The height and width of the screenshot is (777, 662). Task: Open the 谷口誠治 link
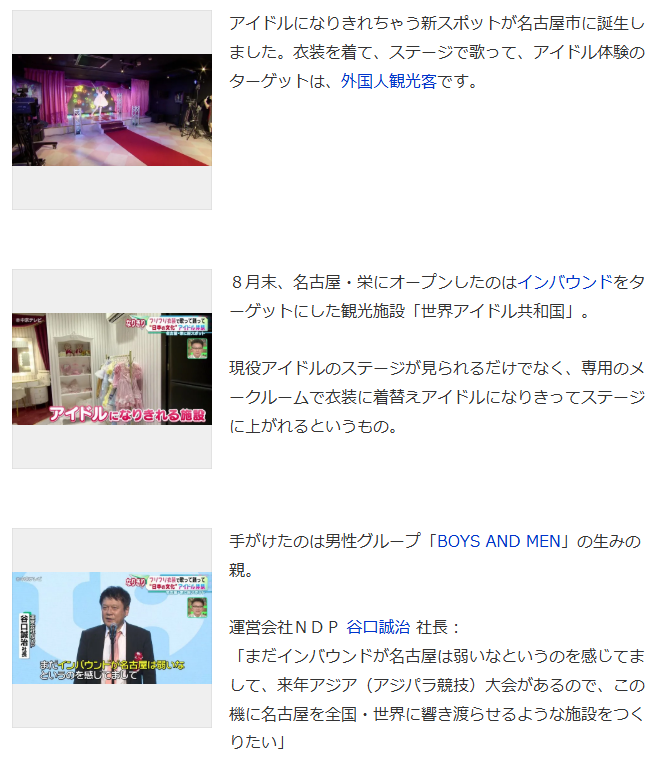coord(378,627)
